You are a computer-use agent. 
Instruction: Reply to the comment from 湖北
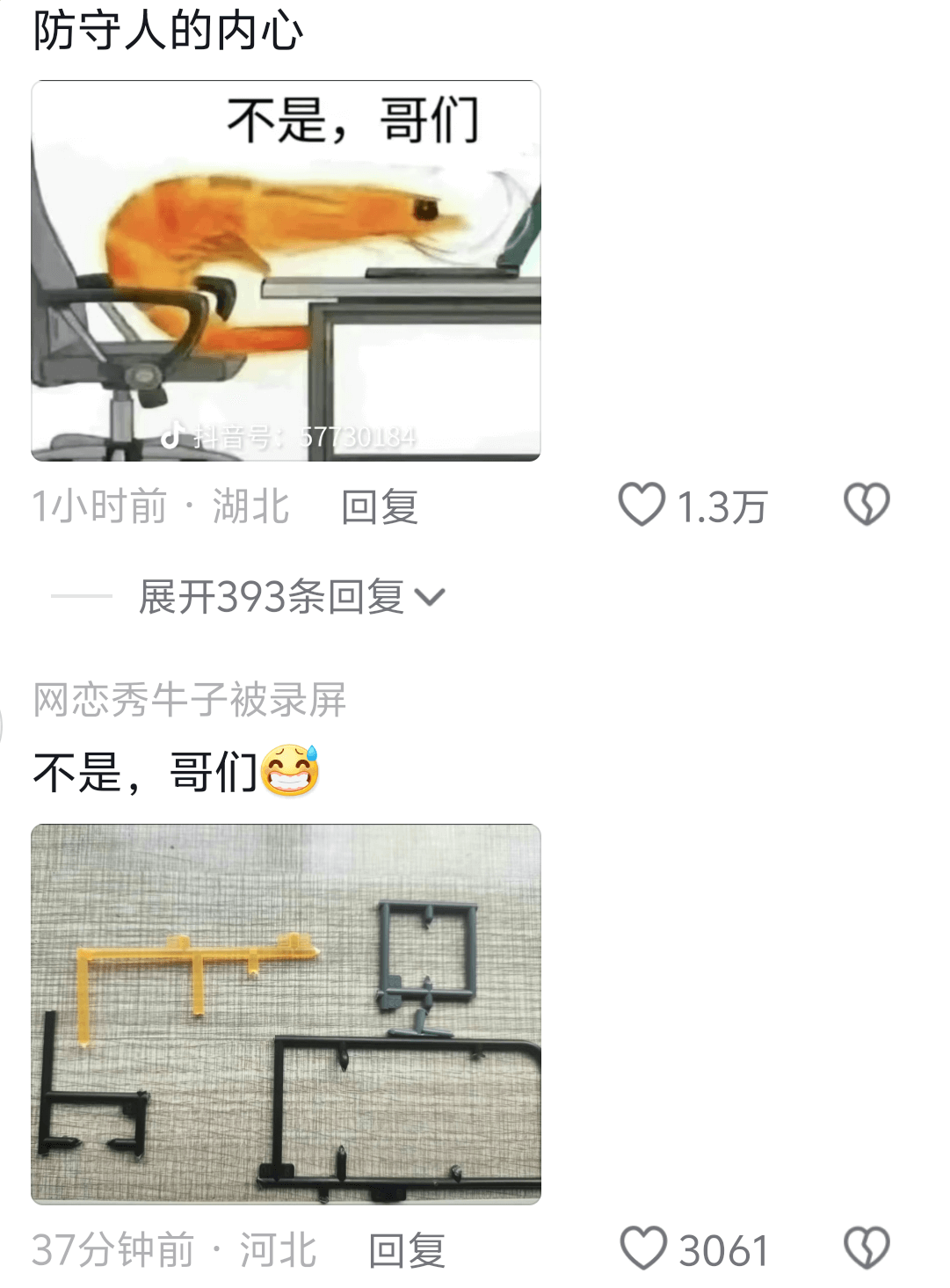click(379, 507)
